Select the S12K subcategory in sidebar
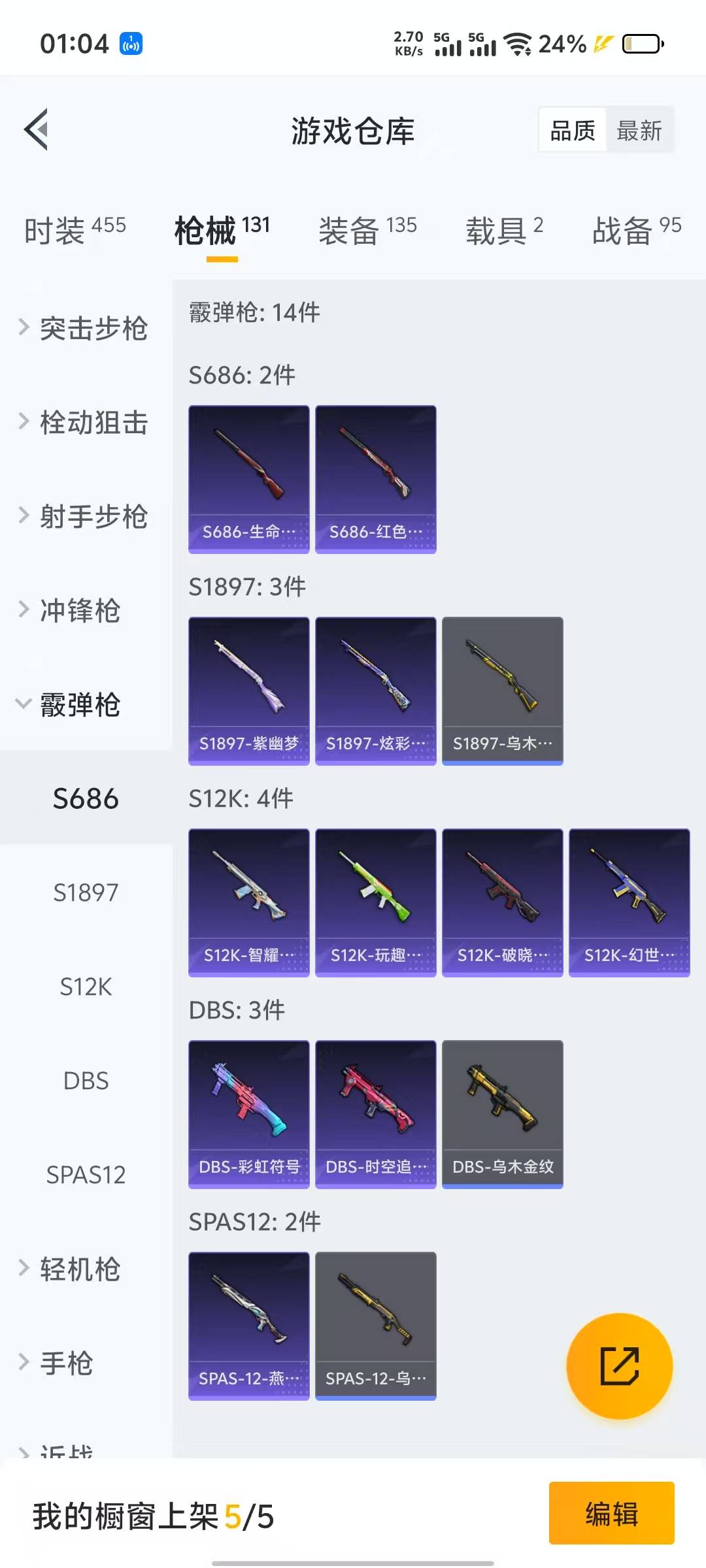706x1568 pixels. coord(86,987)
